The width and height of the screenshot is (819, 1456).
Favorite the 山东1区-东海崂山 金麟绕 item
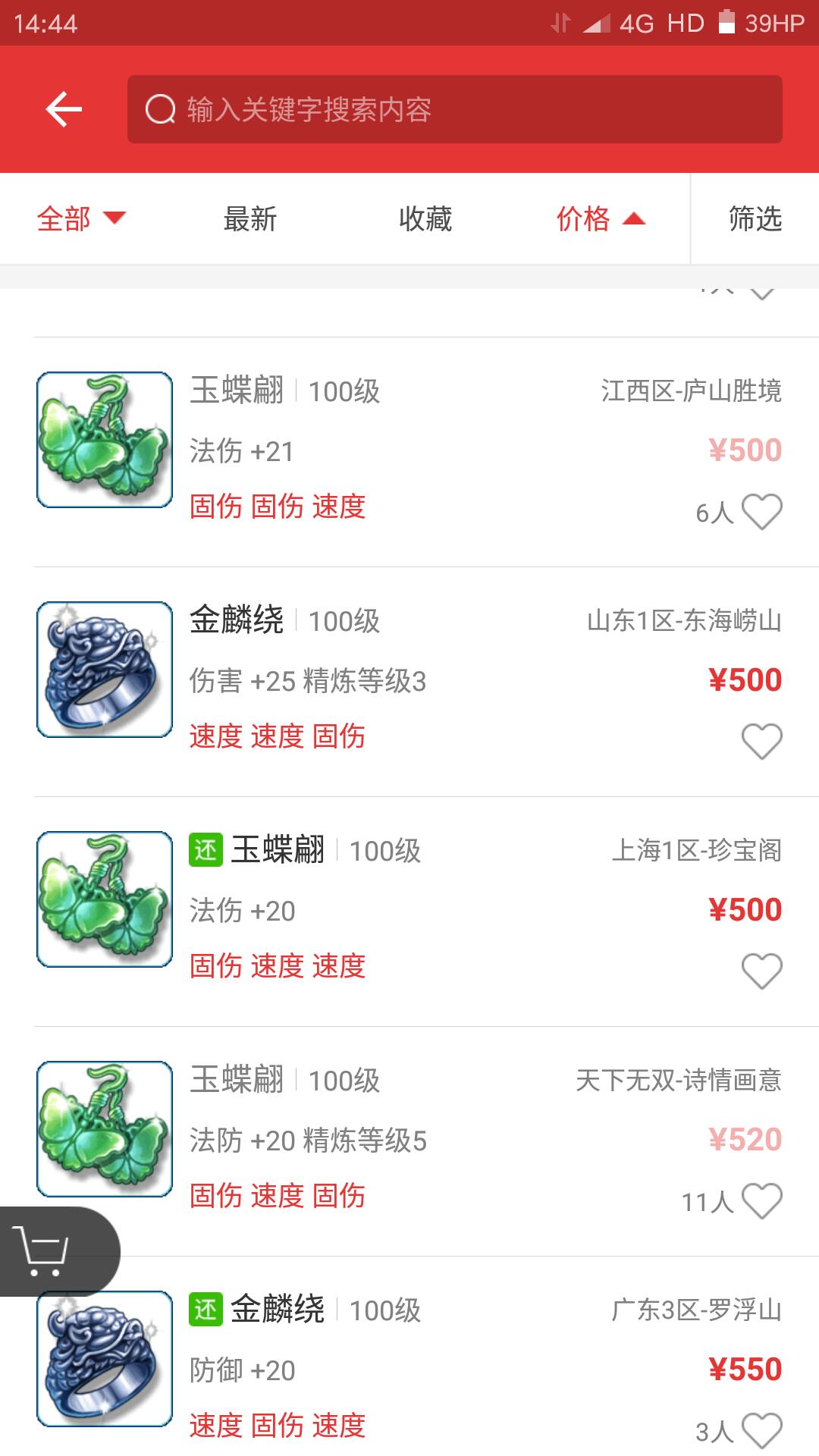pos(761,742)
